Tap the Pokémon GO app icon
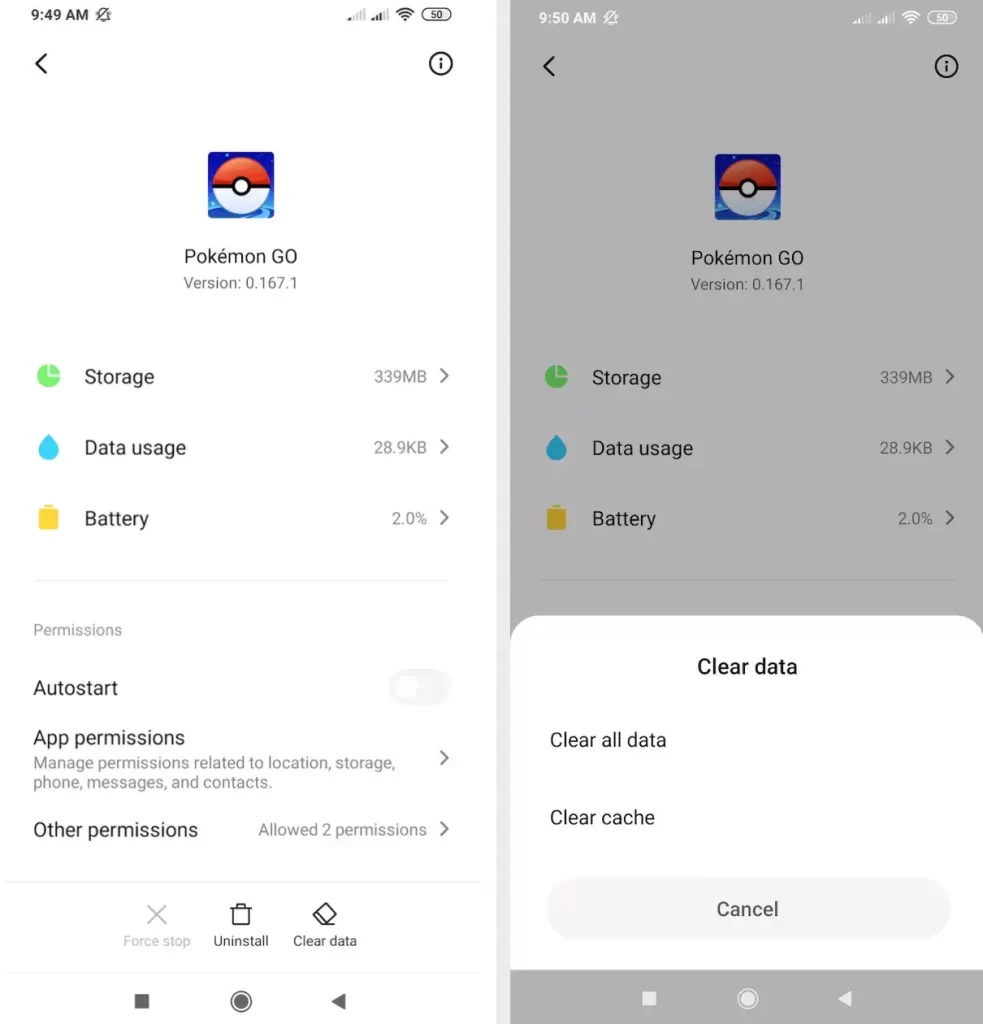Screen dimensions: 983x1024 click(x=240, y=184)
